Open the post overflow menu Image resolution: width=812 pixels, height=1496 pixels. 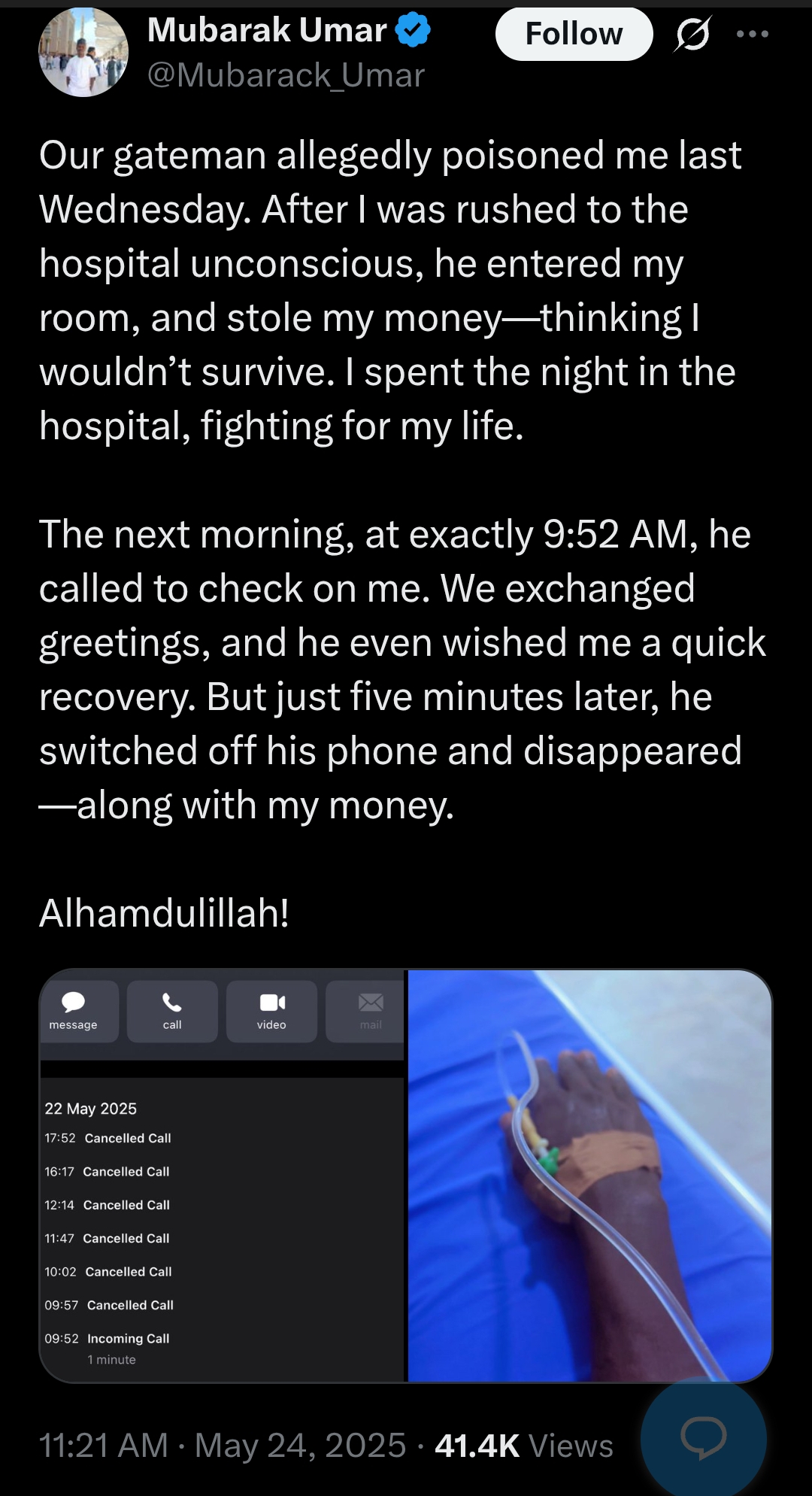coord(753,35)
